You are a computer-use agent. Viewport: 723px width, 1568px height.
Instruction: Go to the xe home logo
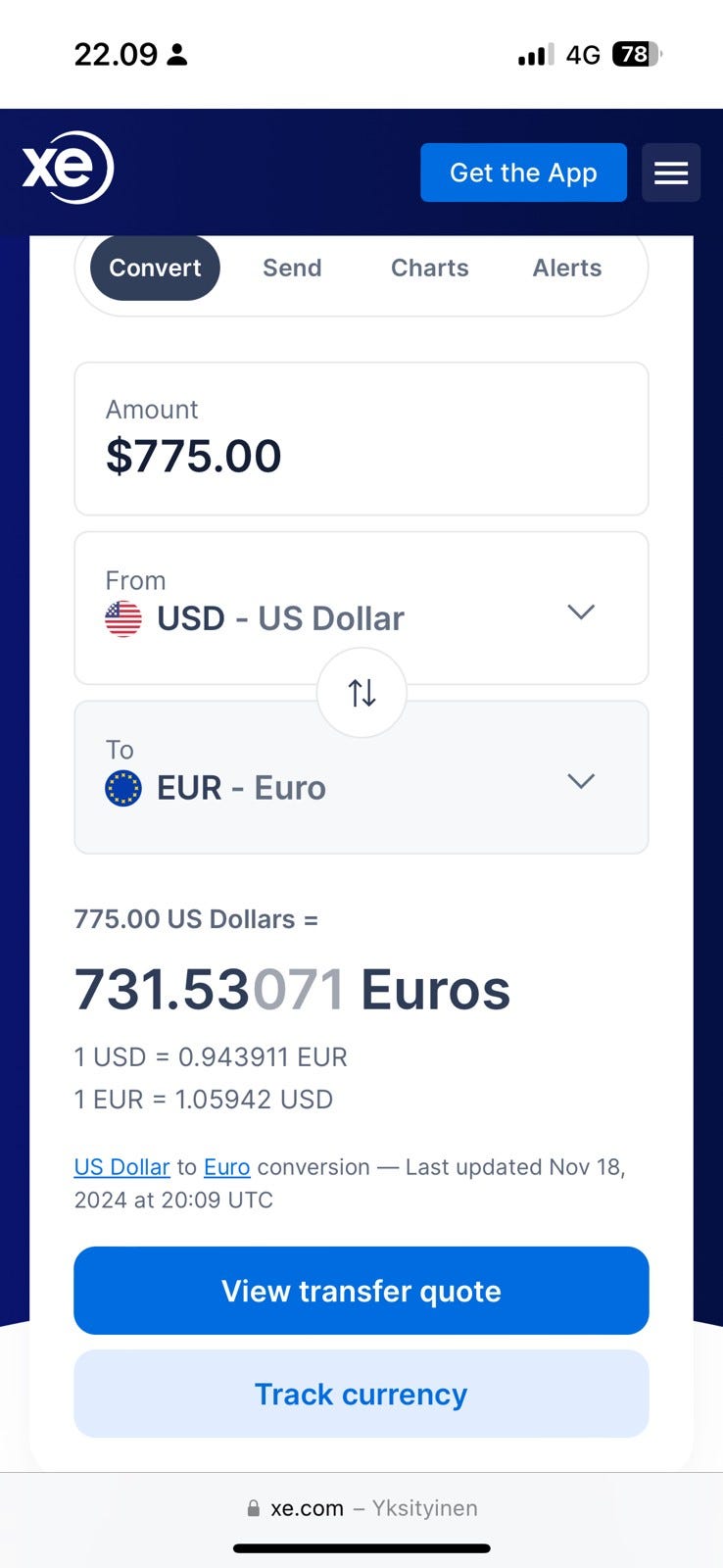point(68,168)
